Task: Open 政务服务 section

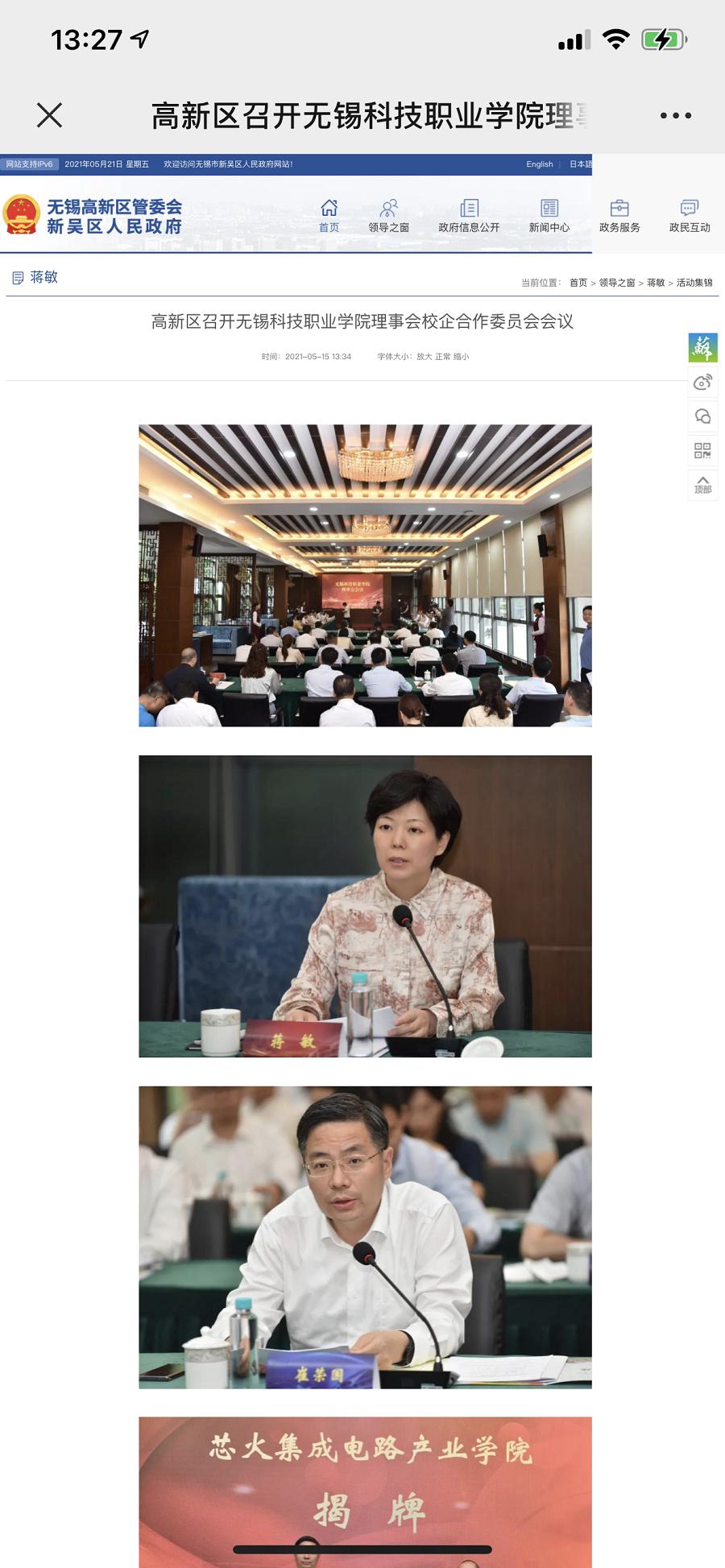Action: click(x=619, y=216)
